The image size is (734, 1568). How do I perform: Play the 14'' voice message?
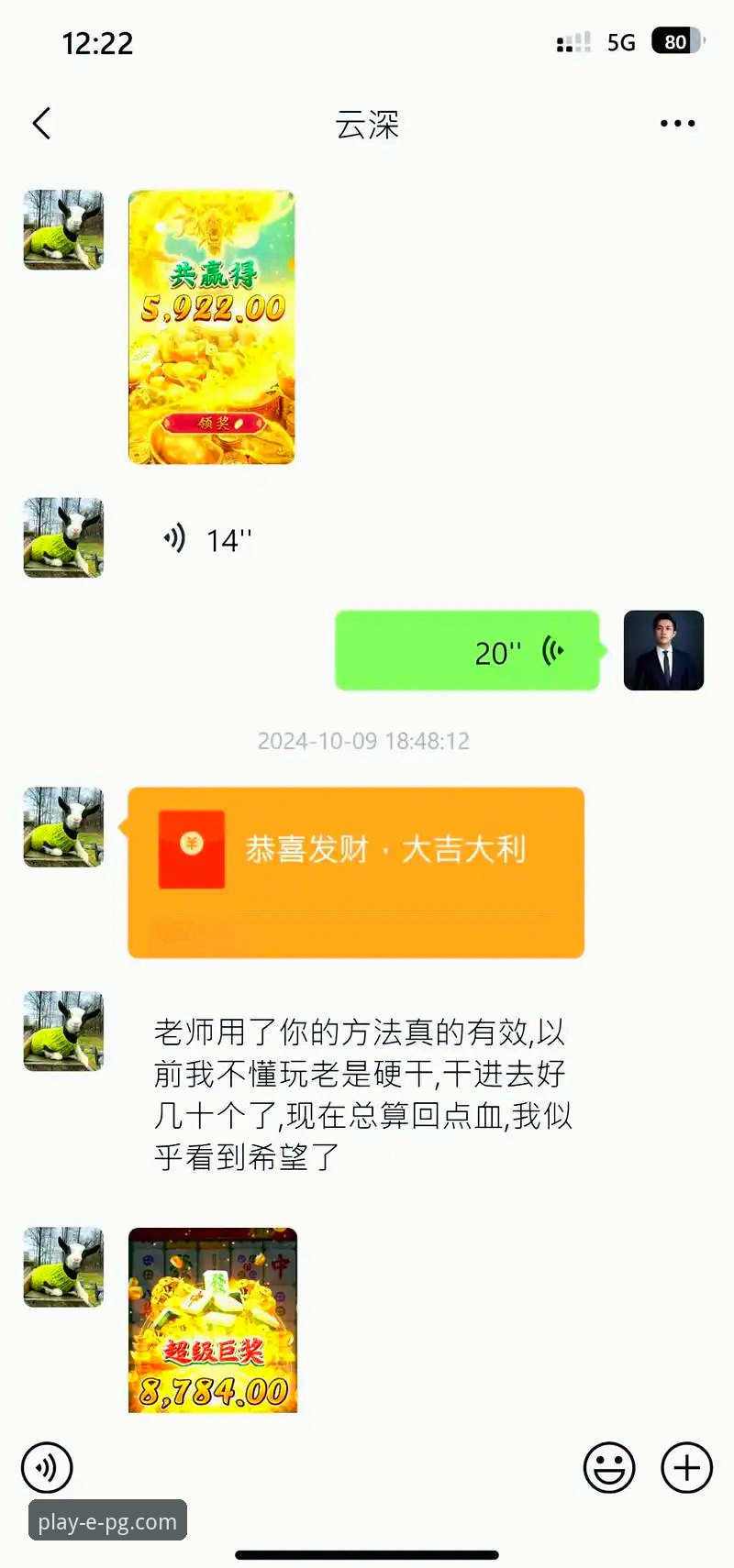[211, 538]
